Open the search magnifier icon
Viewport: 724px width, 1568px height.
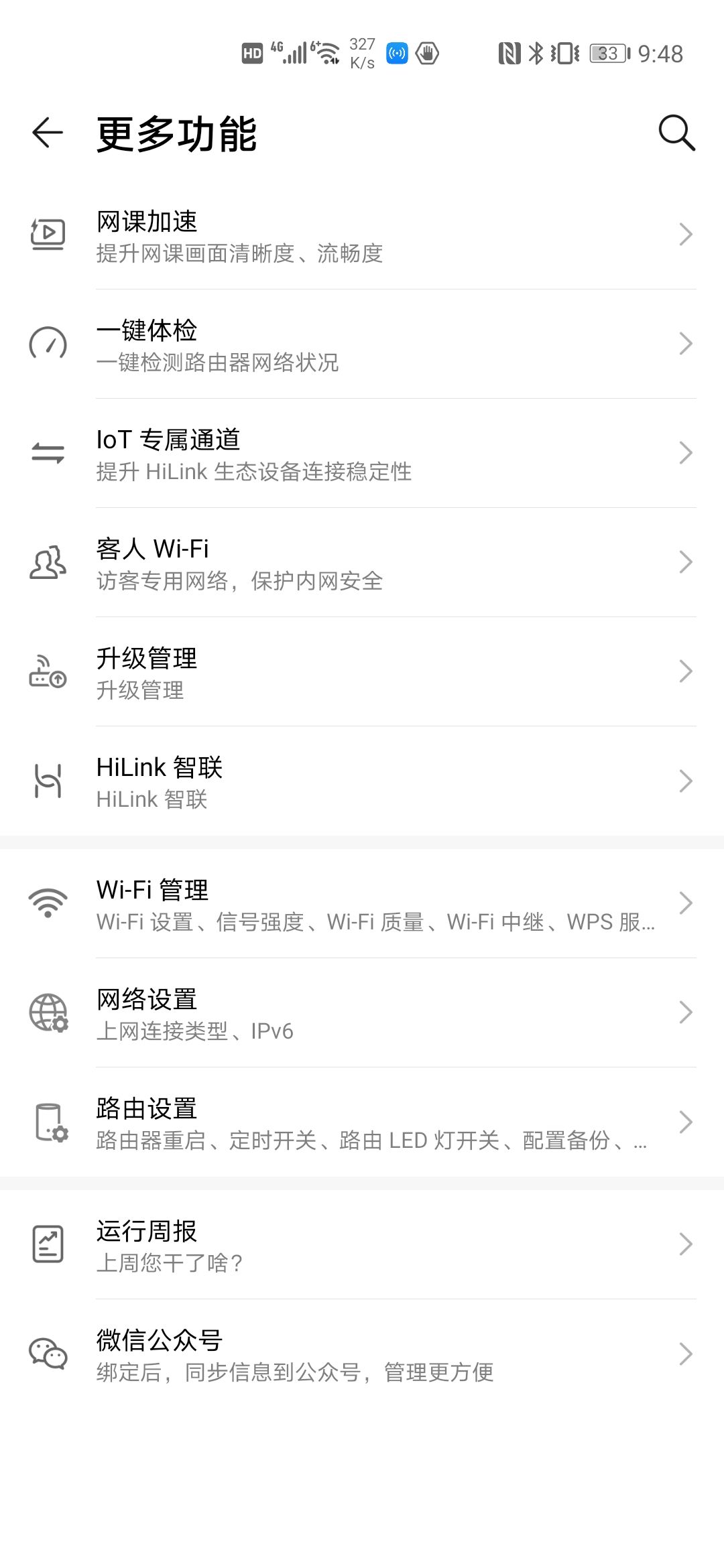(x=676, y=133)
